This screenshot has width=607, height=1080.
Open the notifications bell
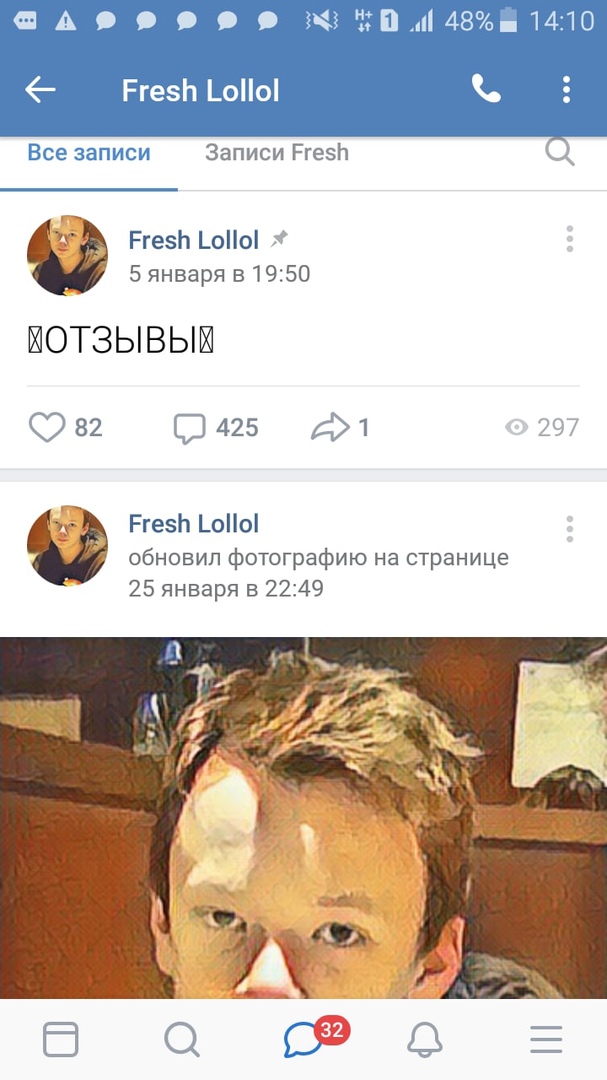tap(425, 1040)
